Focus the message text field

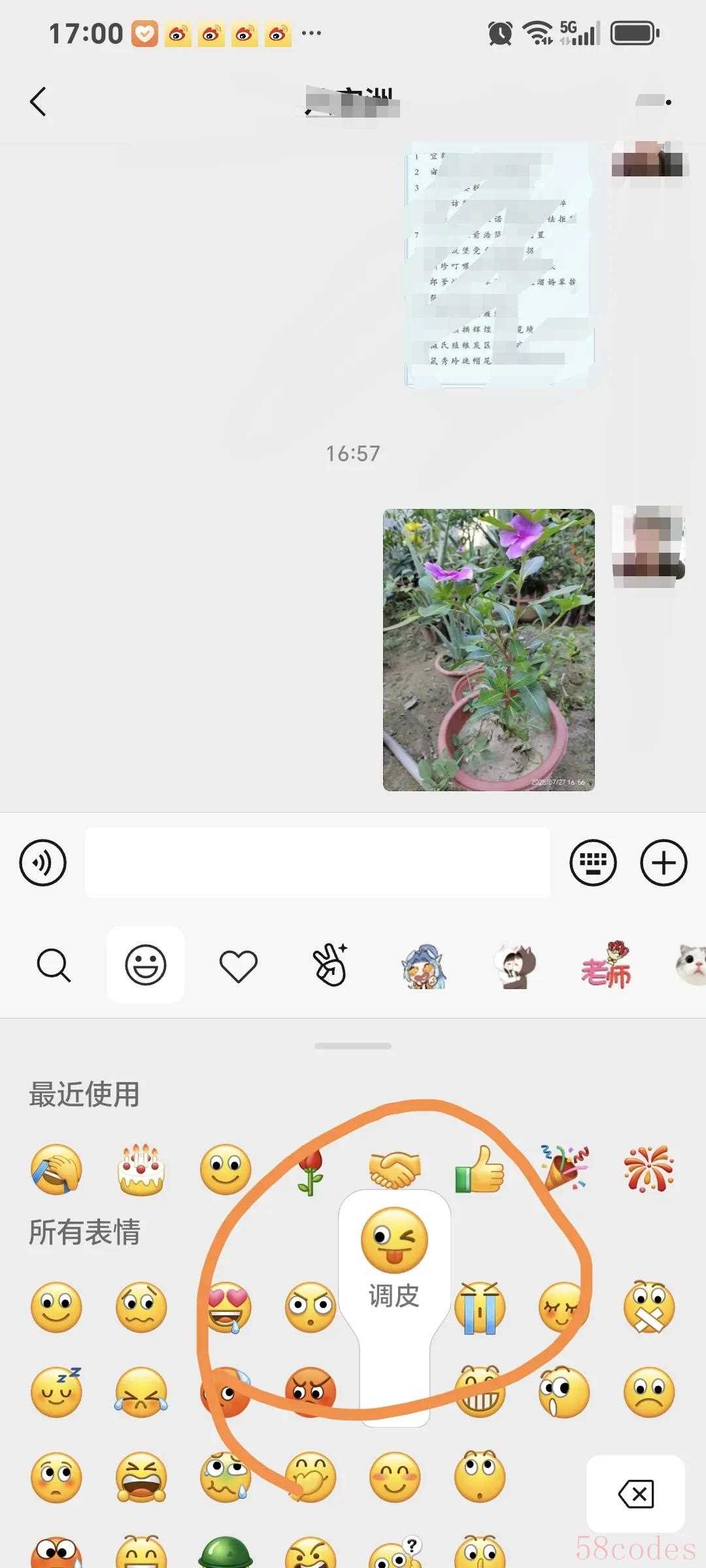click(x=317, y=862)
